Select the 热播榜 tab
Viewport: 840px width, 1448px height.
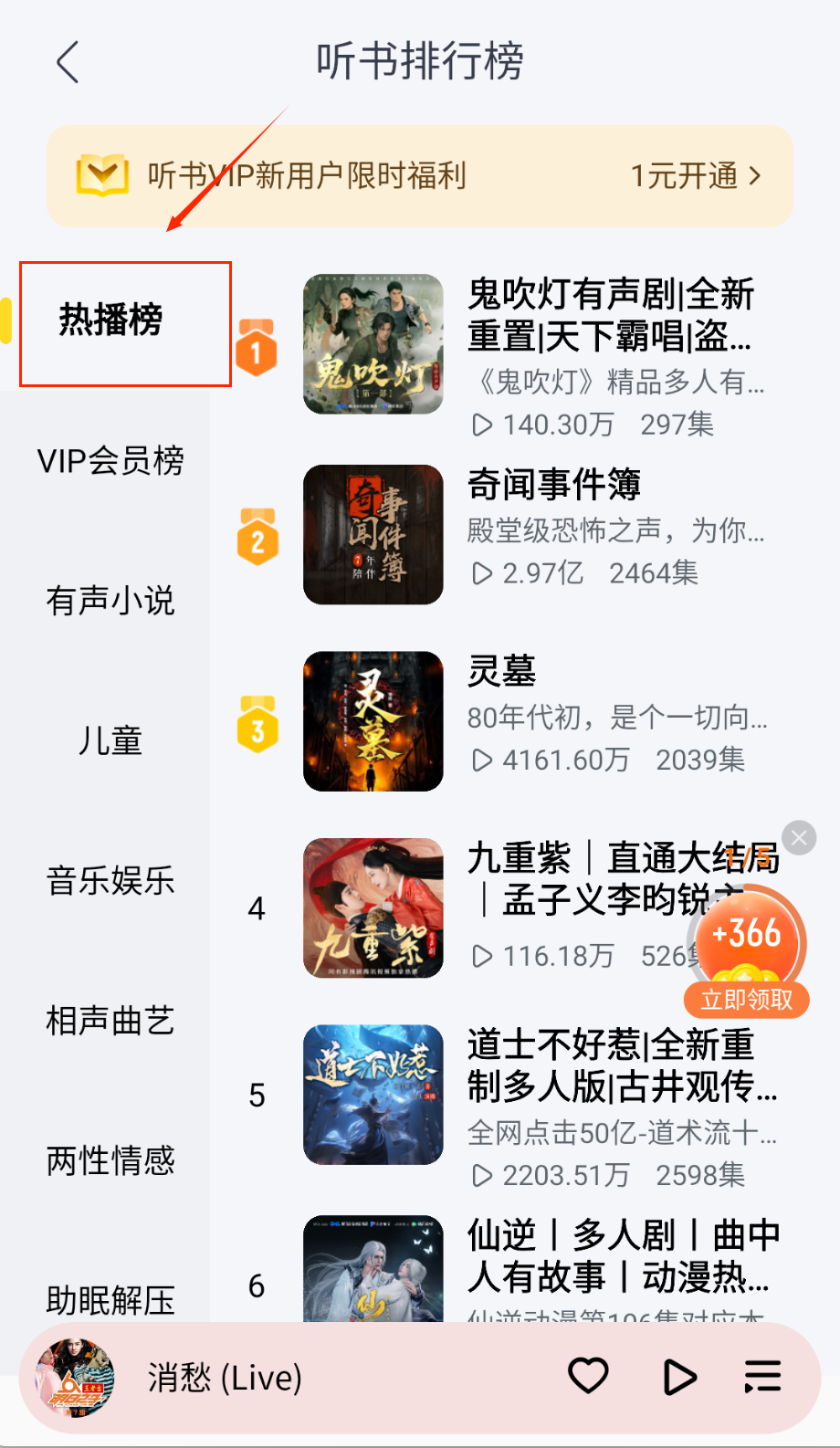[x=111, y=320]
